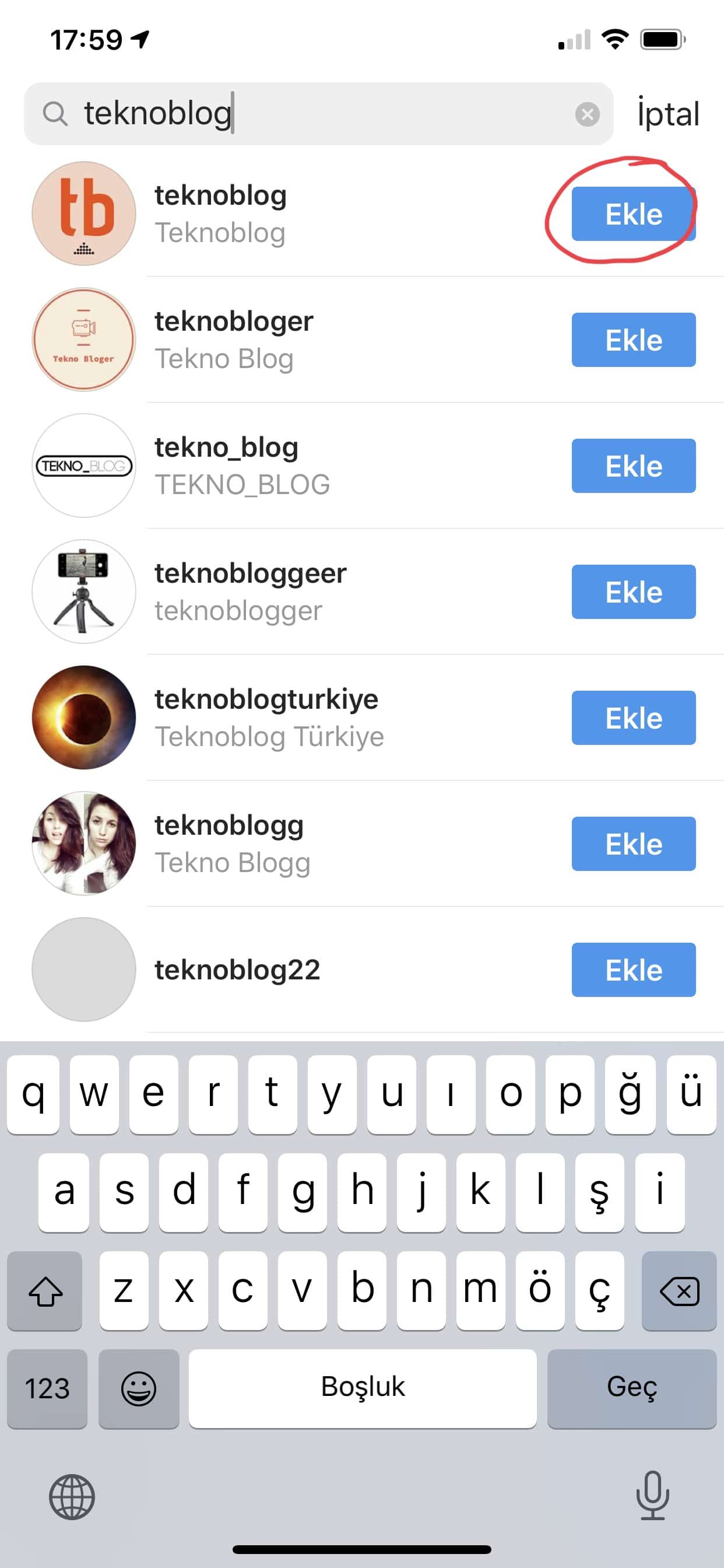Add the teknoblog account with Ekle
The height and width of the screenshot is (1568, 724).
click(x=633, y=214)
